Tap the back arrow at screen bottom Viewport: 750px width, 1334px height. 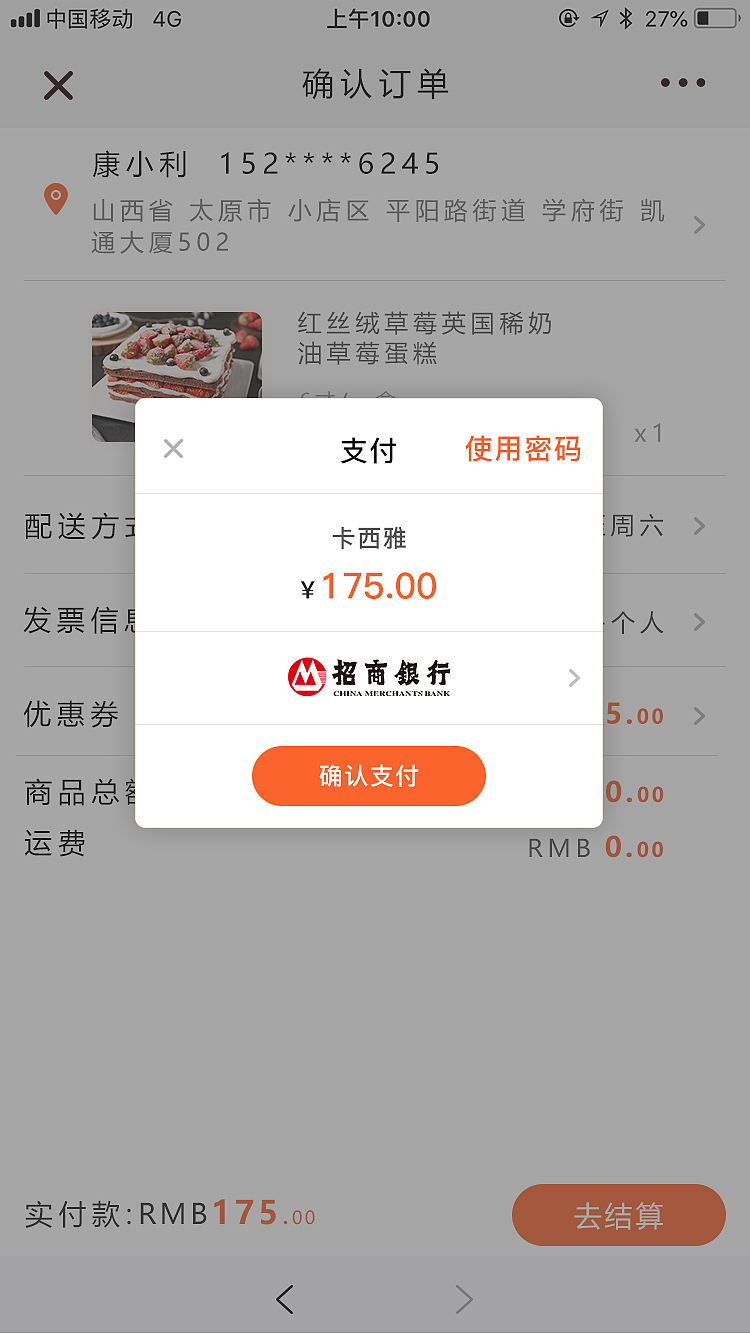[x=285, y=1298]
